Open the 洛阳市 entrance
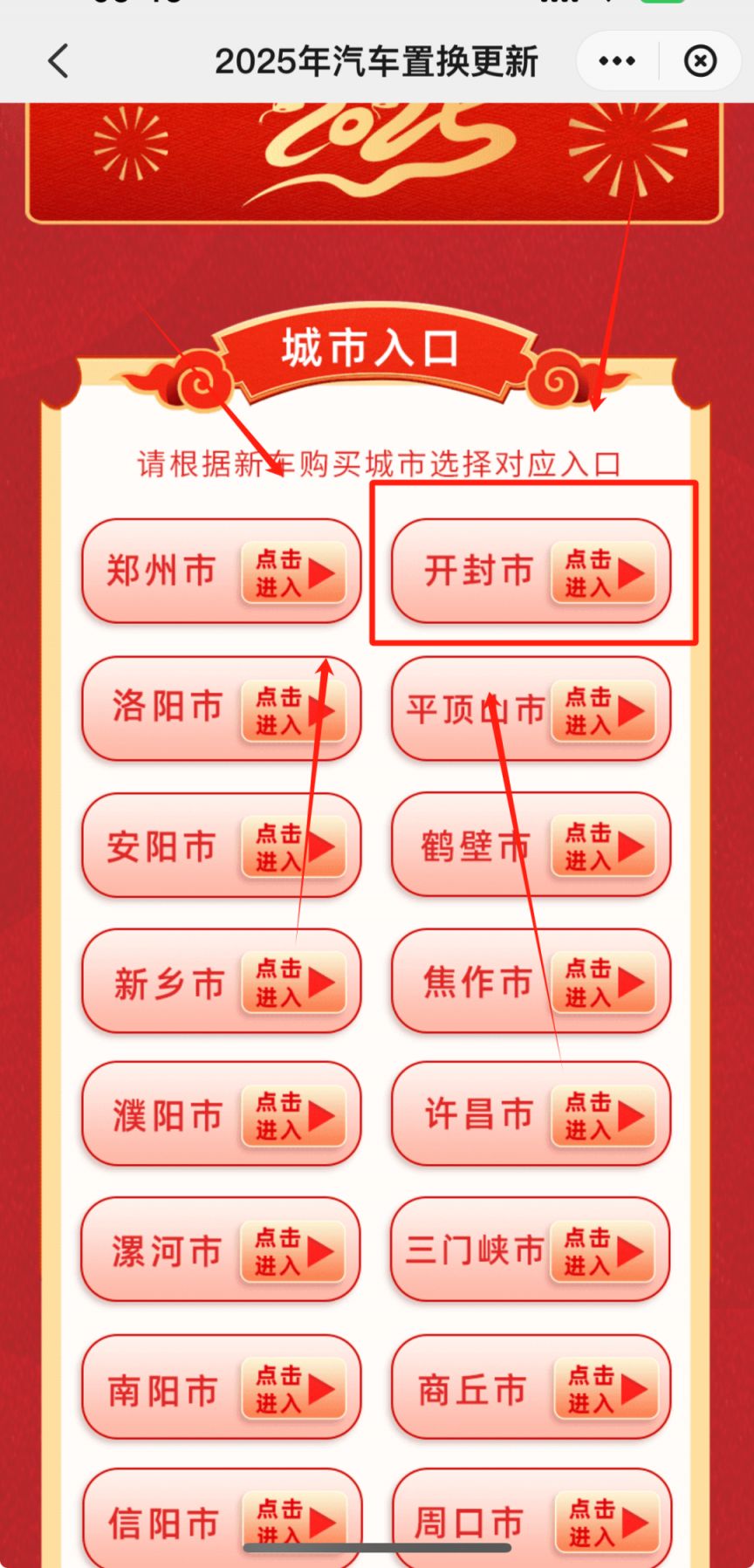Image resolution: width=754 pixels, height=1568 pixels. pos(221,708)
